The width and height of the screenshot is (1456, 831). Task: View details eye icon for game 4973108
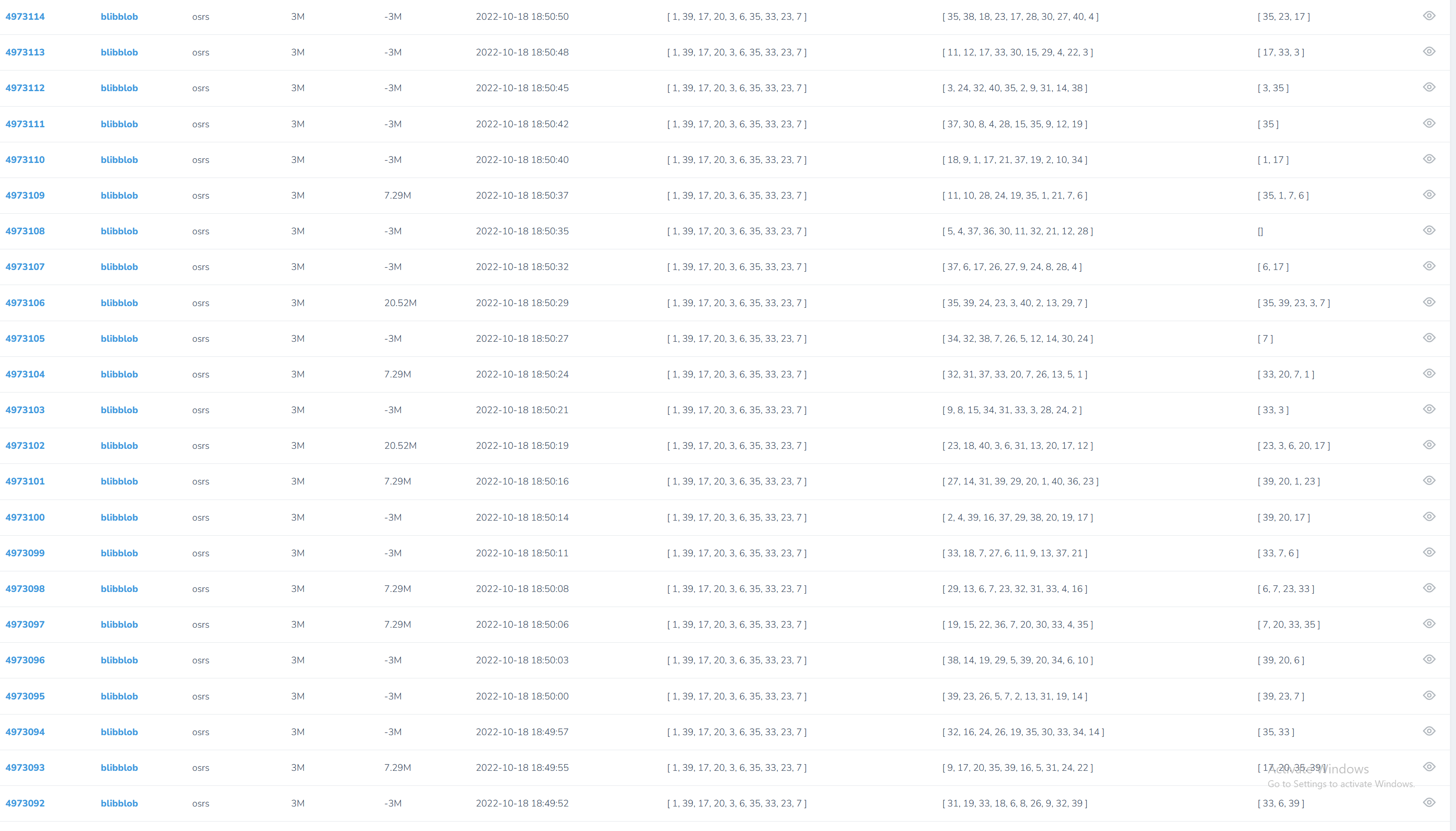click(x=1428, y=230)
